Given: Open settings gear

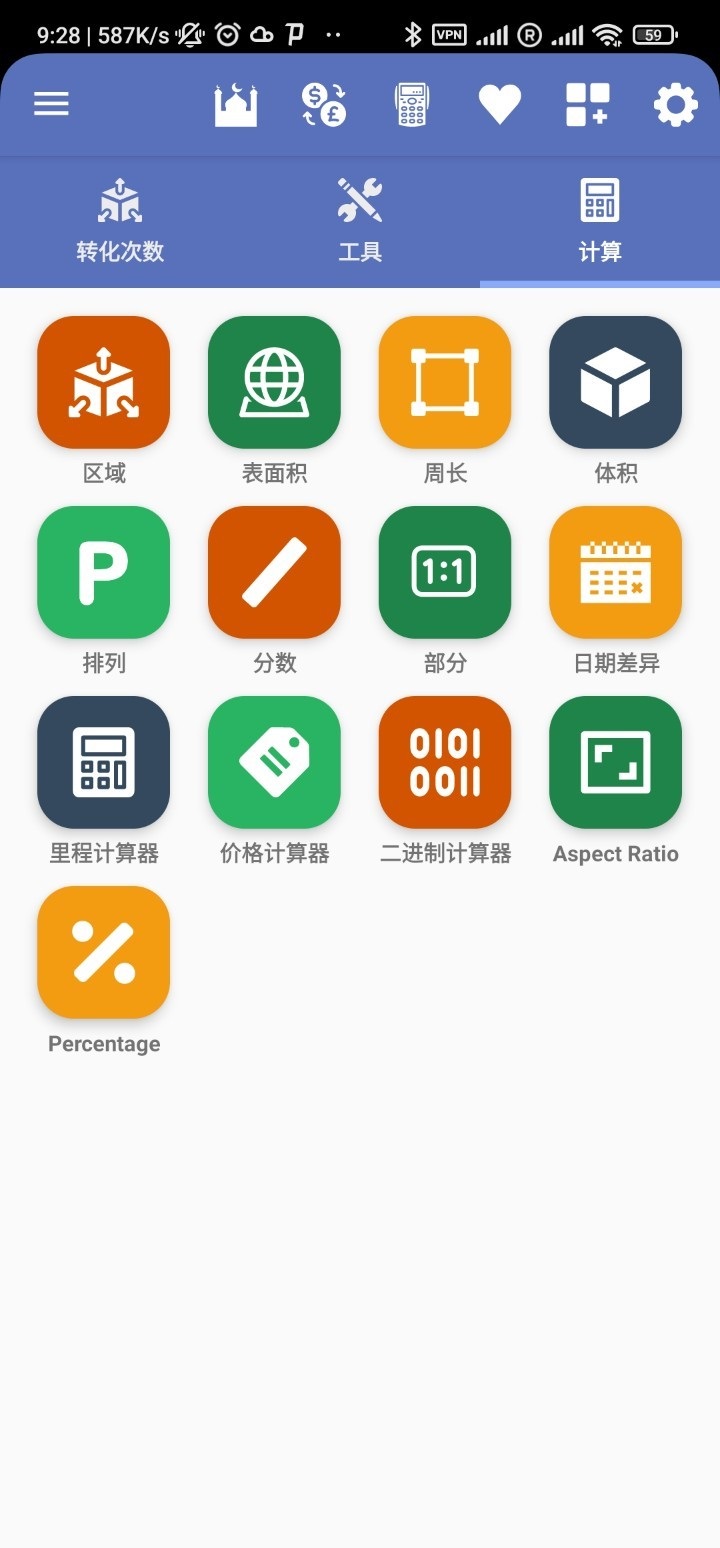Looking at the screenshot, I should pos(675,104).
